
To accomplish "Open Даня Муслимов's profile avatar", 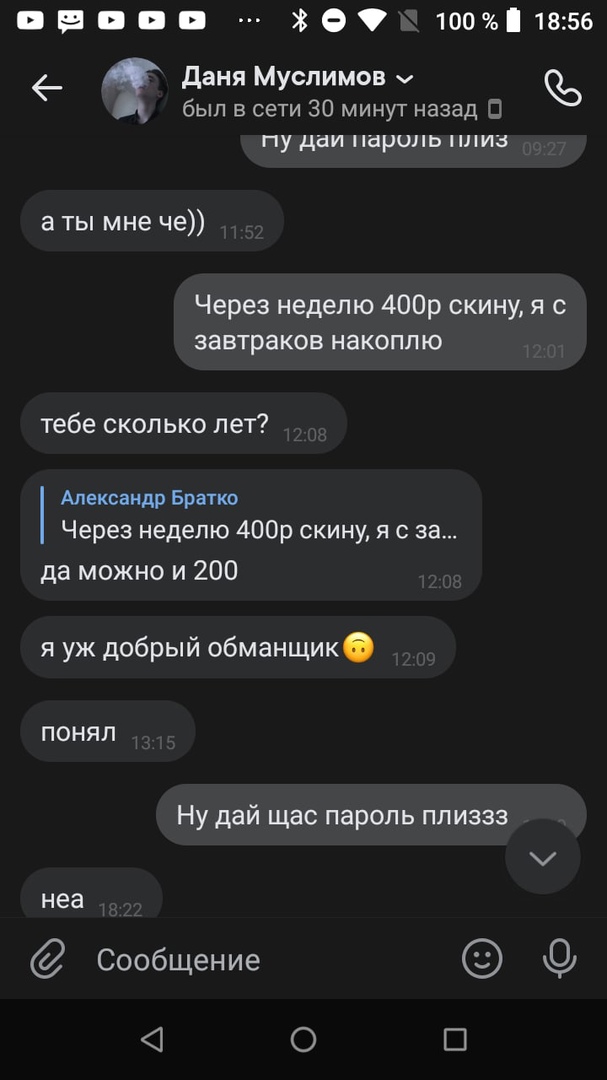I will pos(134,90).
